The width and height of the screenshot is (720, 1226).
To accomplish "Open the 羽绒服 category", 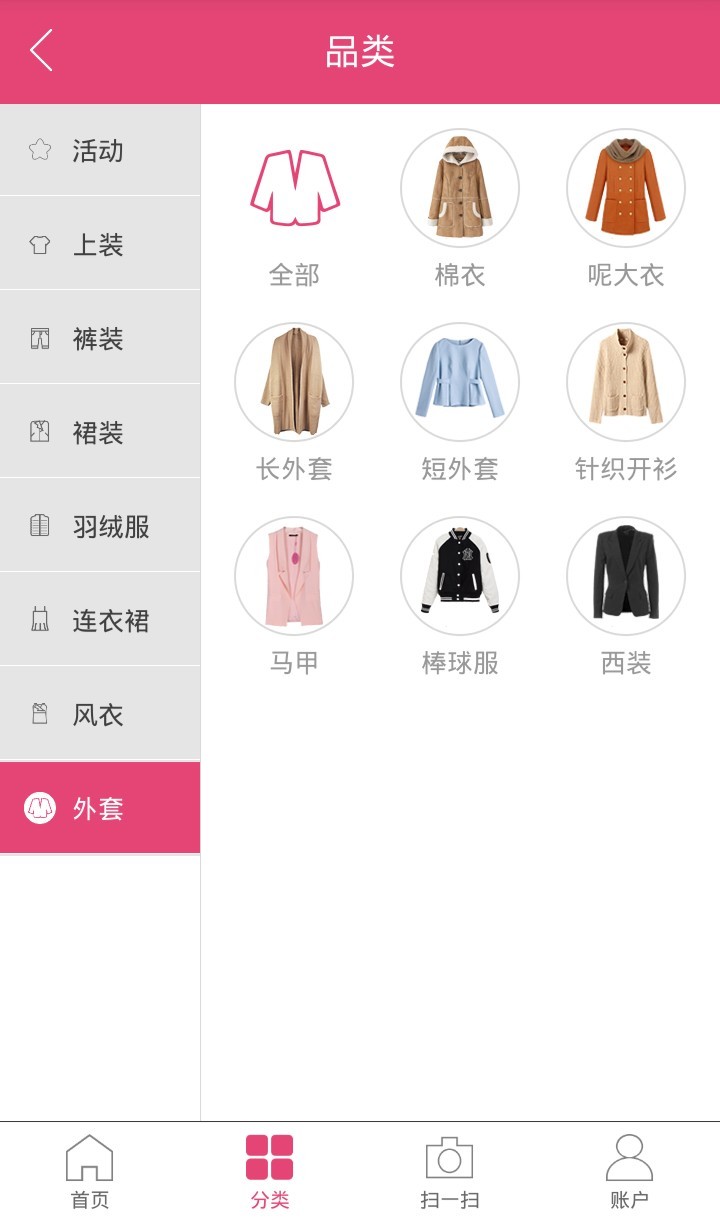I will click(99, 526).
